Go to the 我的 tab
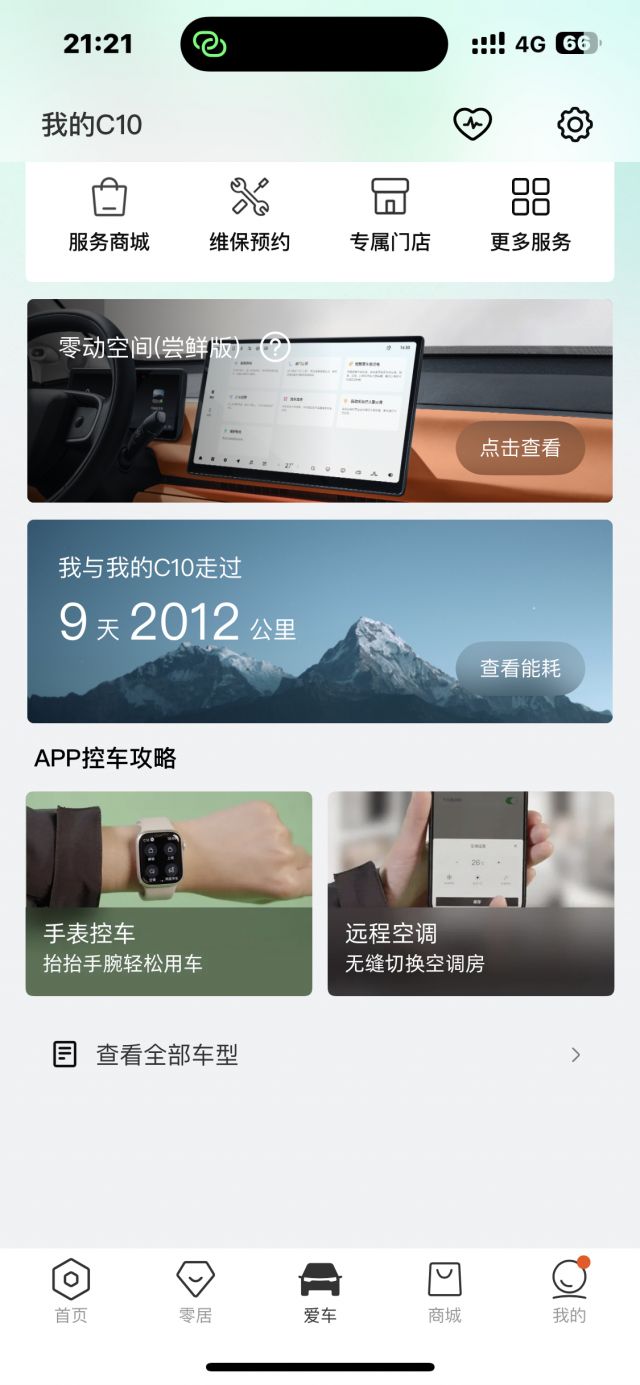Viewport: 640px width, 1385px height. [569, 1292]
